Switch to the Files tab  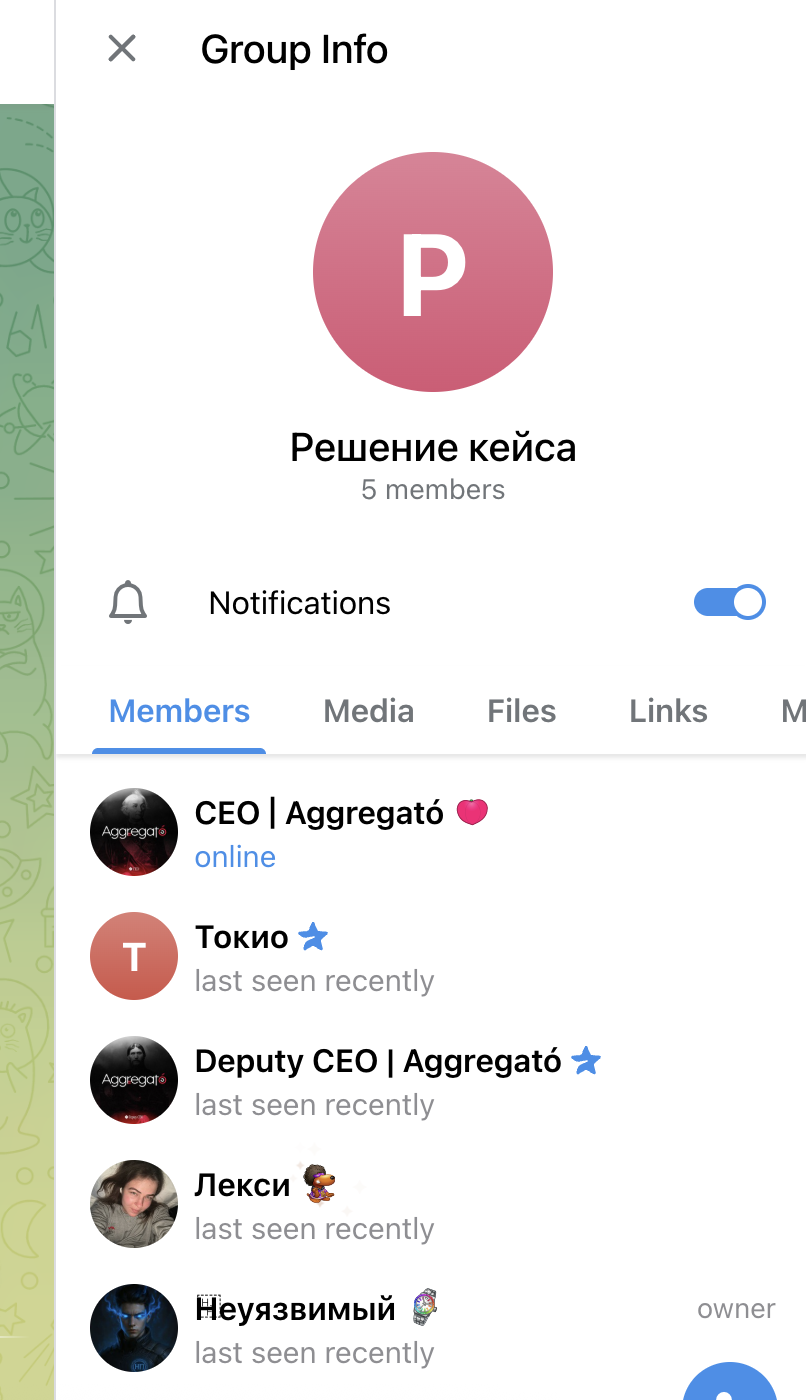tap(521, 711)
